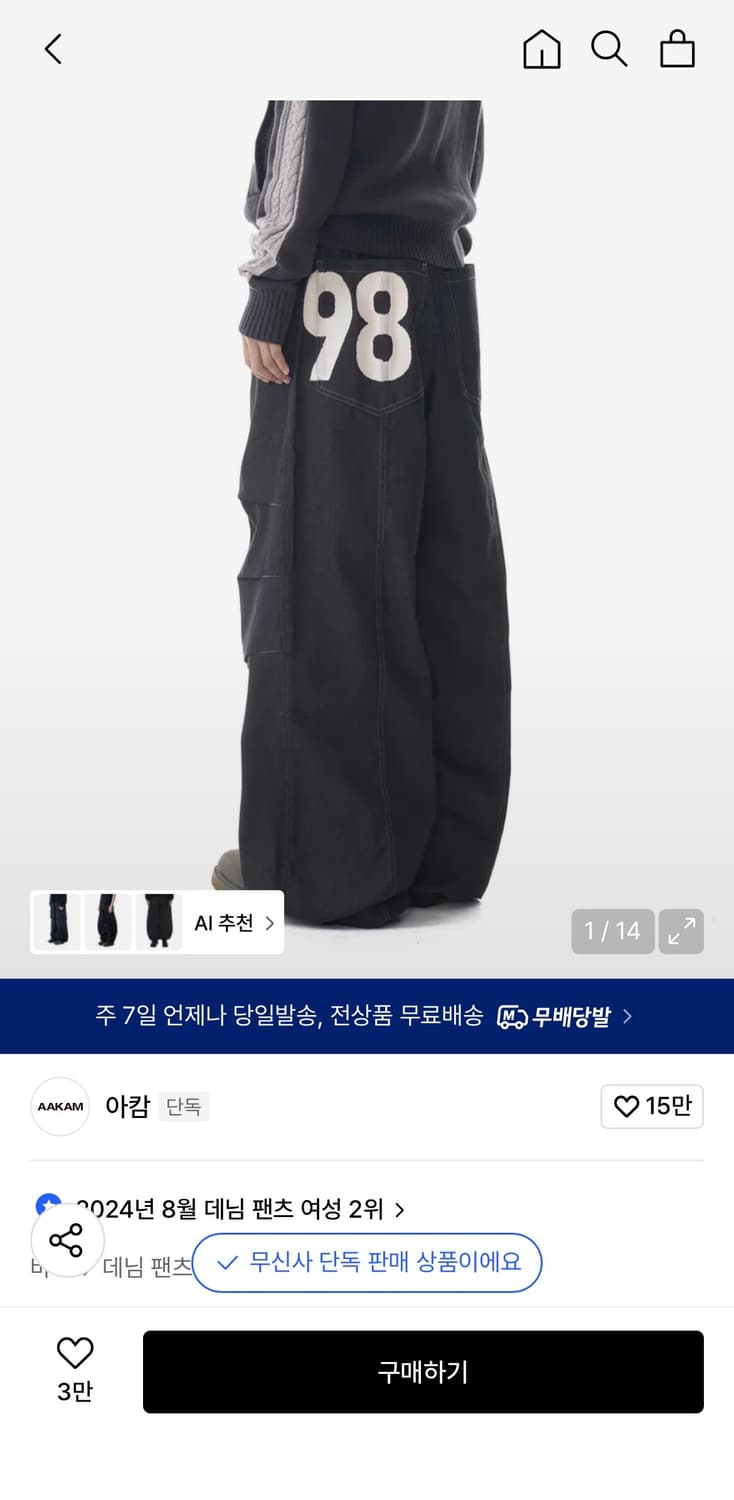
Task: Expand the image to fullscreen with arrows icon
Action: [681, 931]
